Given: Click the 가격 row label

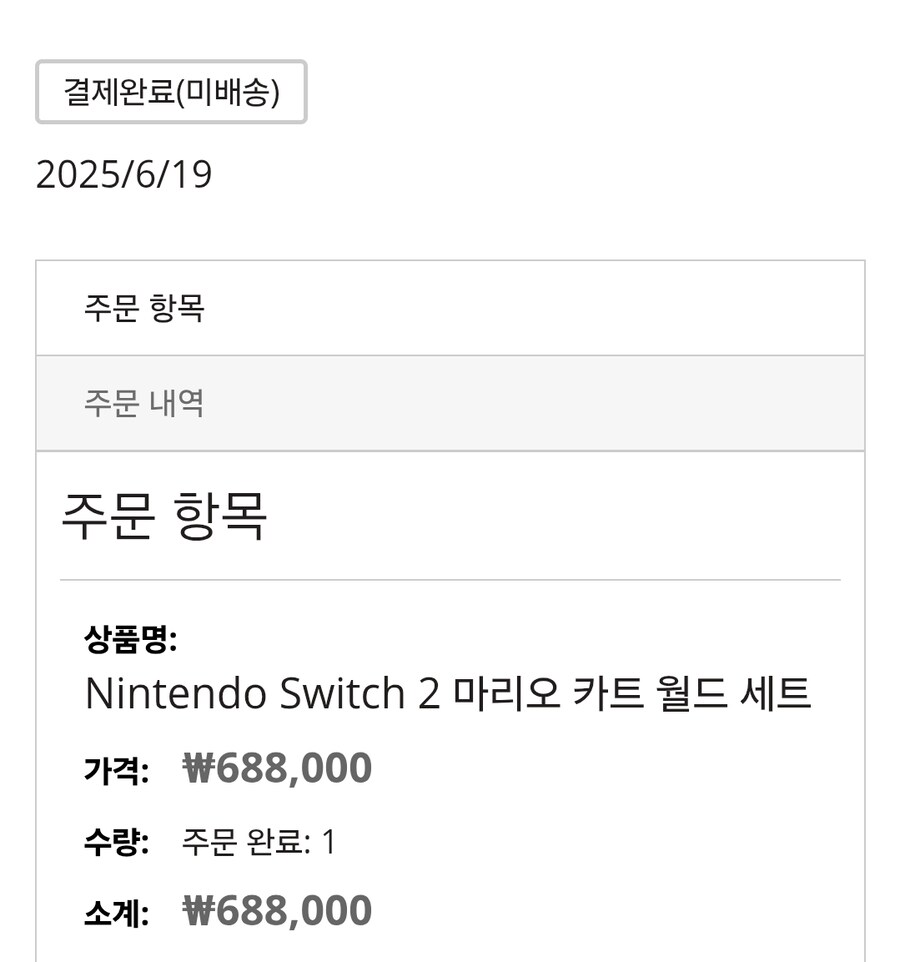Looking at the screenshot, I should point(114,767).
